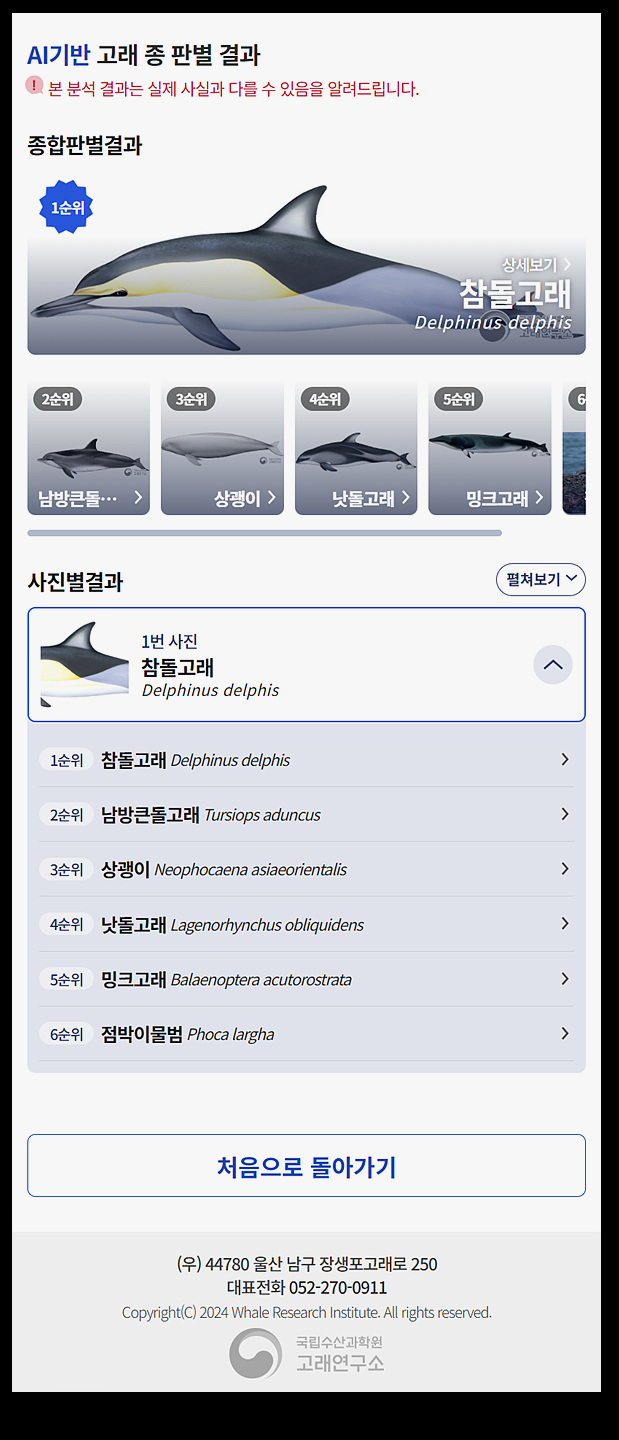Screen dimensions: 619x1440
Task: Open 5순위 밍크고래 Balaenoptera row
Action: (x=306, y=980)
